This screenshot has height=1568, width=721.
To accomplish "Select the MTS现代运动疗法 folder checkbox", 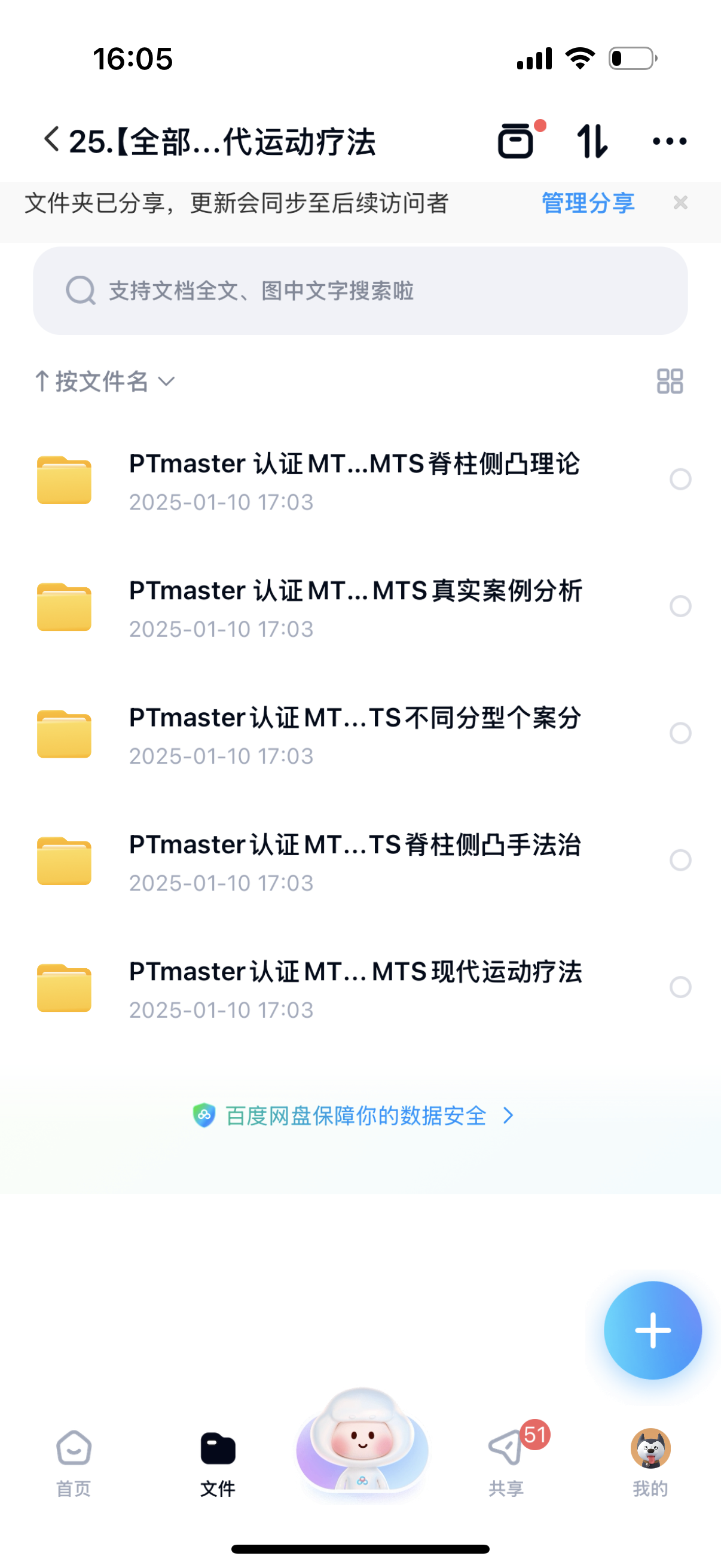I will click(680, 987).
